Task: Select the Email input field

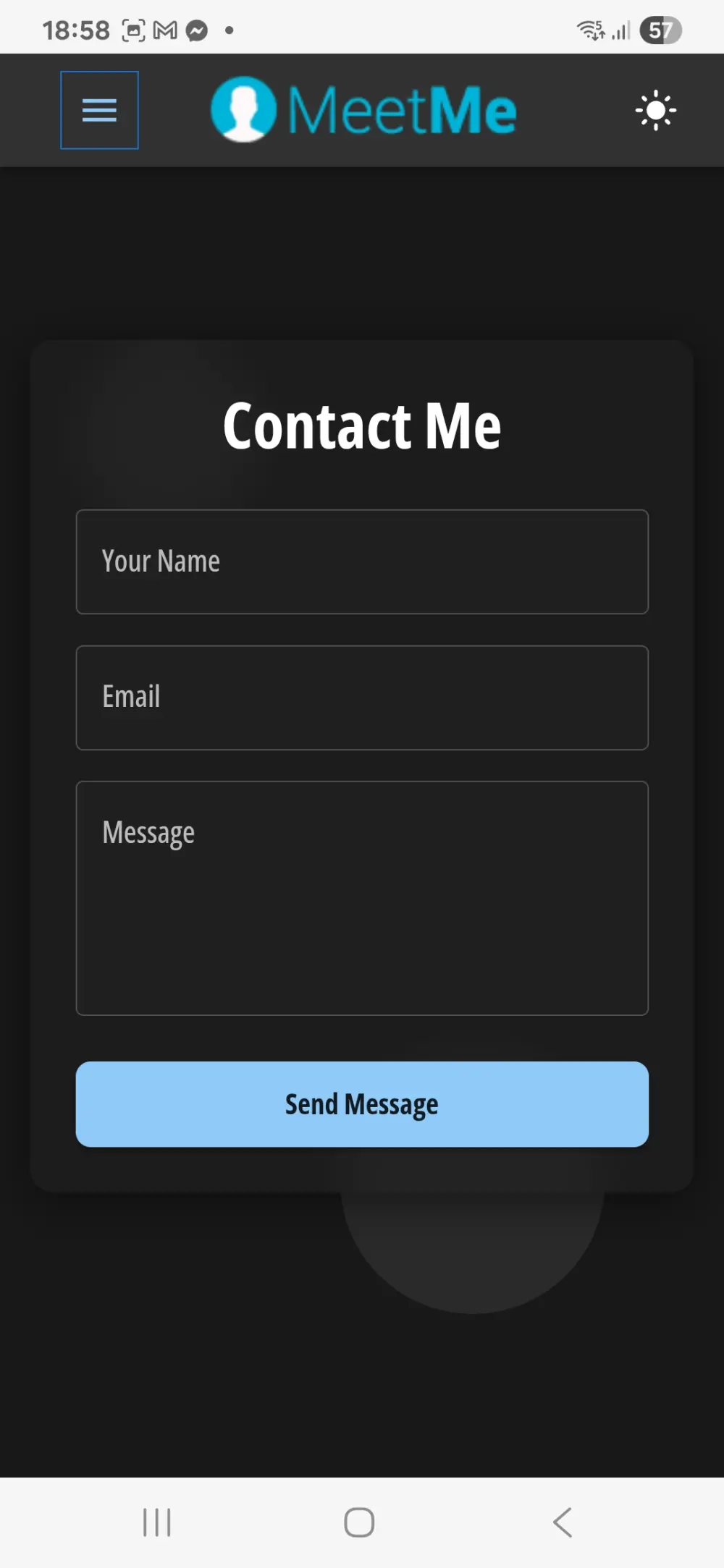Action: coord(362,698)
